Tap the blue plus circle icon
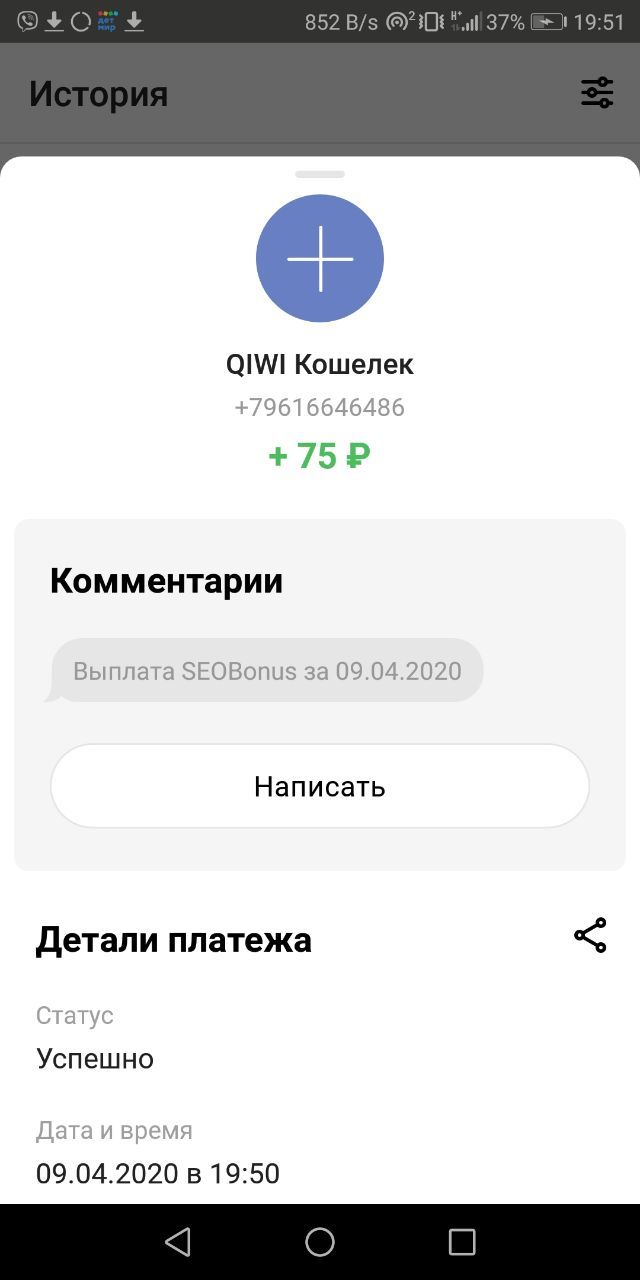 [x=320, y=258]
